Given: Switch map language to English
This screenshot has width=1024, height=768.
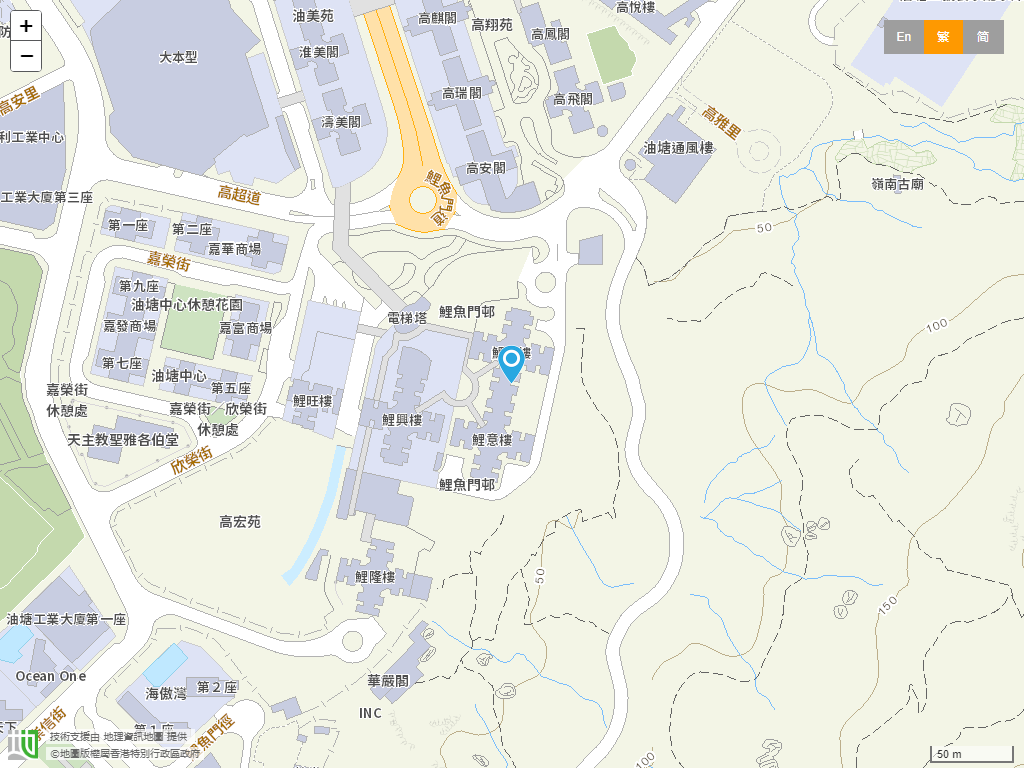Looking at the screenshot, I should 903,37.
